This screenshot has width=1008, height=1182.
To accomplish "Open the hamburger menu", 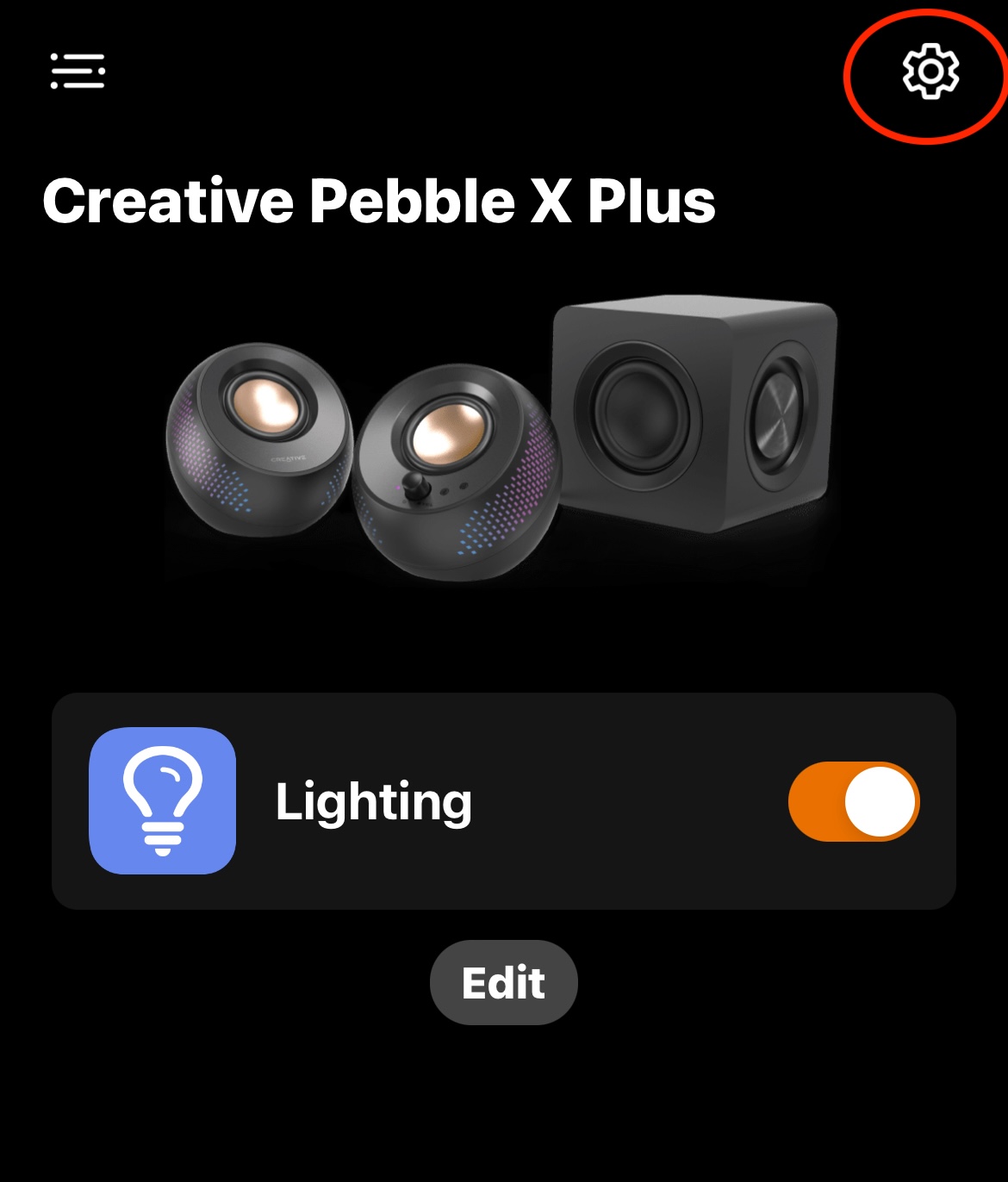I will 78,71.
